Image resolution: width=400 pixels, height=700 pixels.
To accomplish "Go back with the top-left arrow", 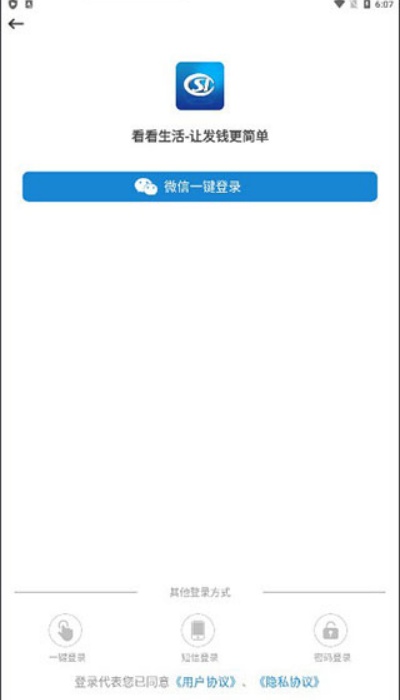I will (x=16, y=24).
